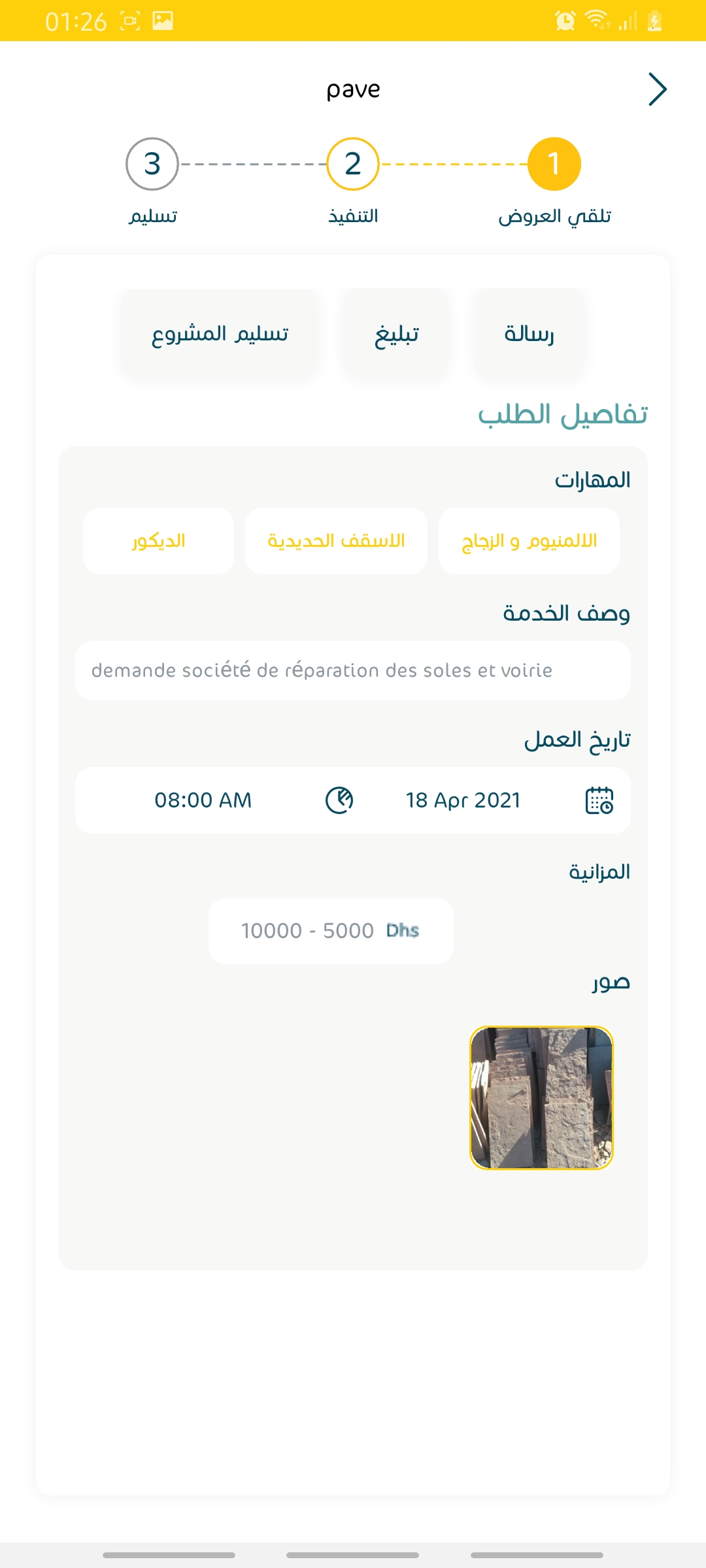This screenshot has width=706, height=1568.
Task: Click the رسالة message button
Action: [x=529, y=333]
